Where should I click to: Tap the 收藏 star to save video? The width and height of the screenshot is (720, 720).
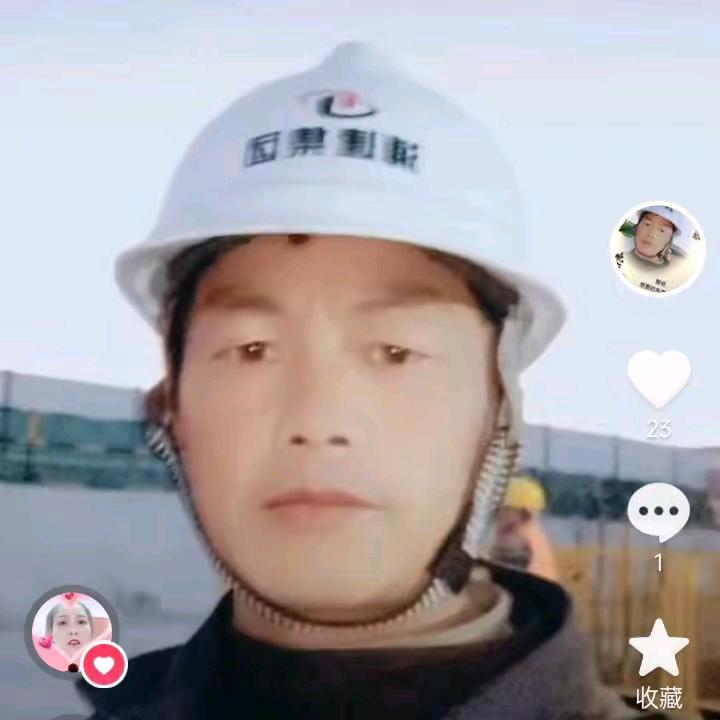tap(658, 648)
